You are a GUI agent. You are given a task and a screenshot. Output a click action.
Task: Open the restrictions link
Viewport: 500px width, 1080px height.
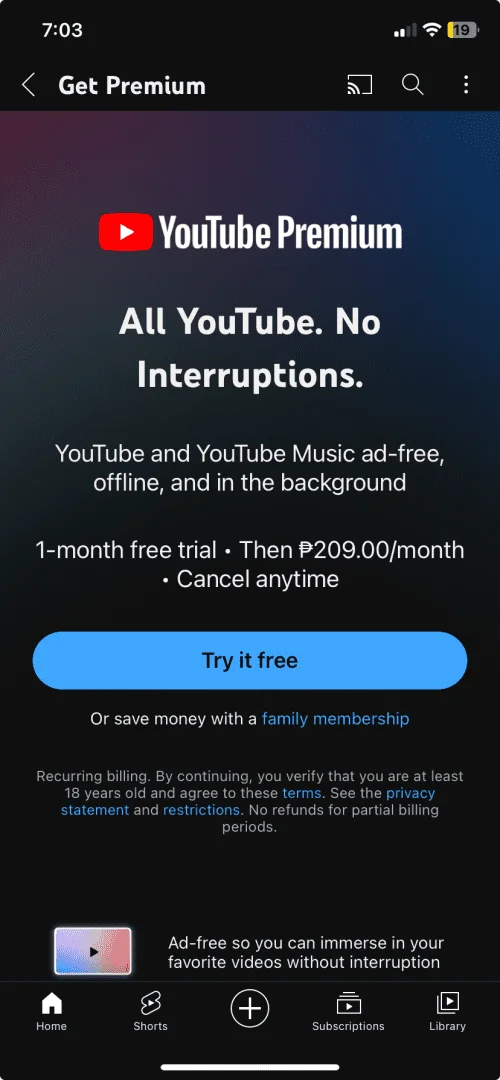click(x=201, y=810)
